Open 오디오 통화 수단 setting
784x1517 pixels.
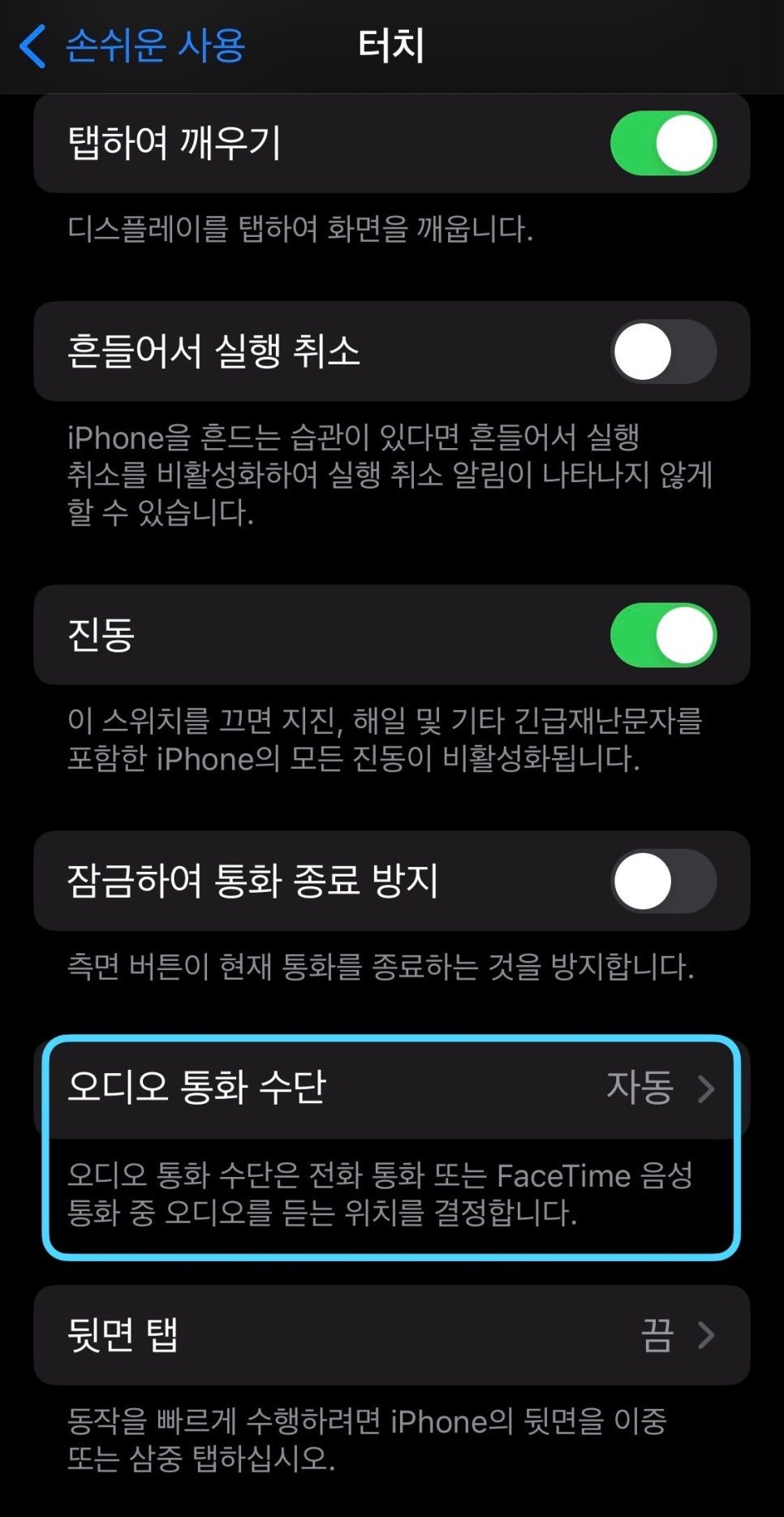391,1087
